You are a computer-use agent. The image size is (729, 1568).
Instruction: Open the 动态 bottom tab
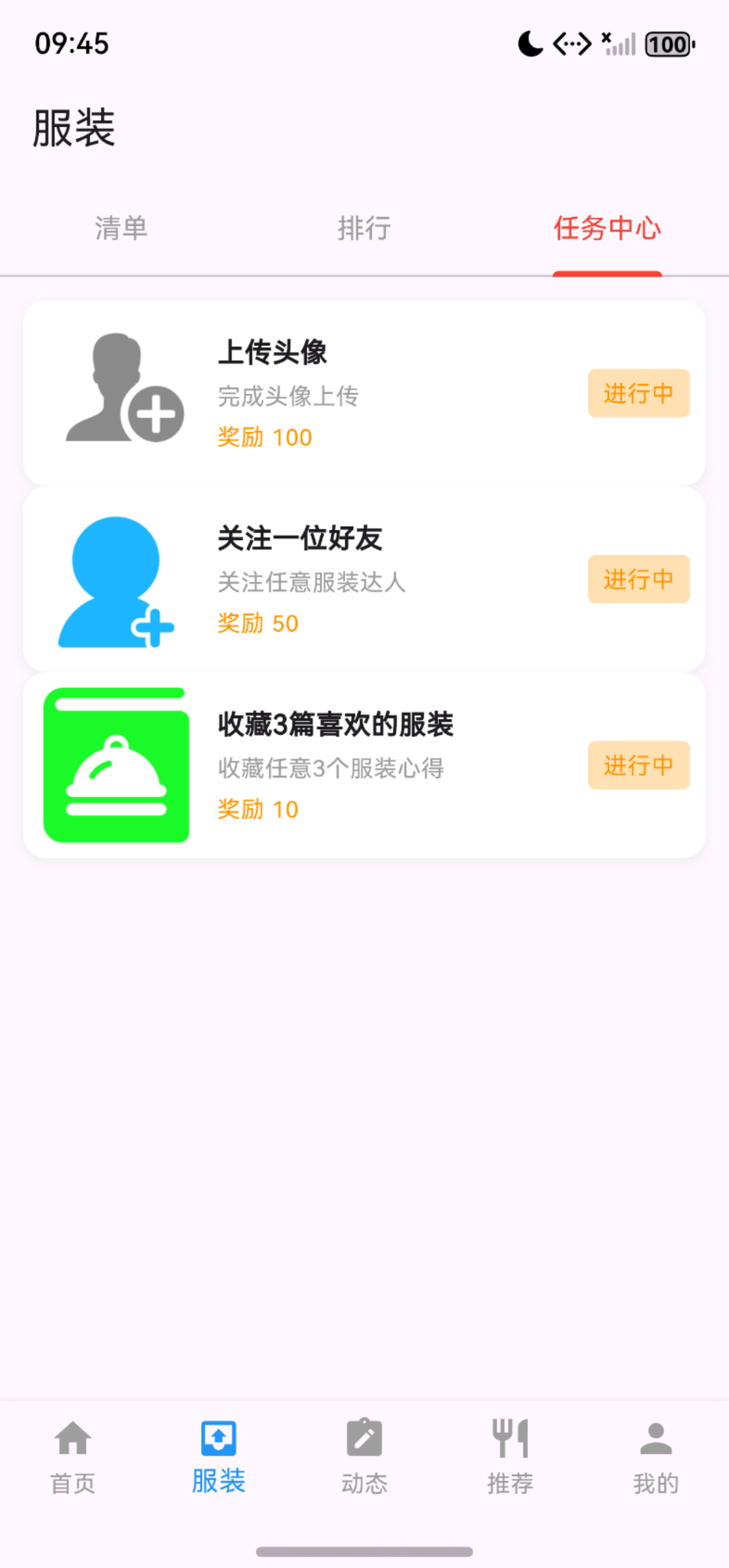pos(364,1457)
